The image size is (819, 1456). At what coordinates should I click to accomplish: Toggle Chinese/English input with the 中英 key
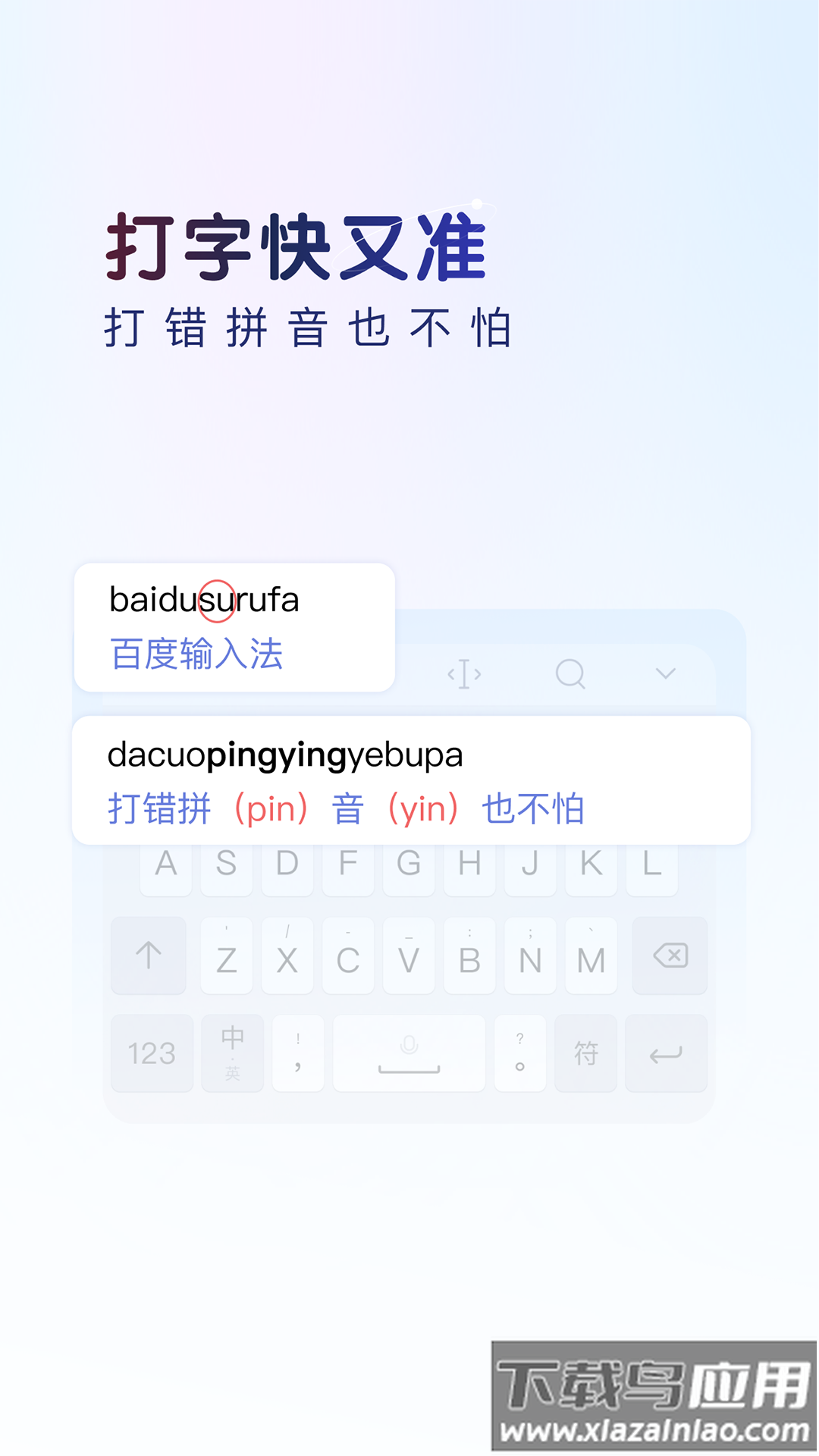232,1053
